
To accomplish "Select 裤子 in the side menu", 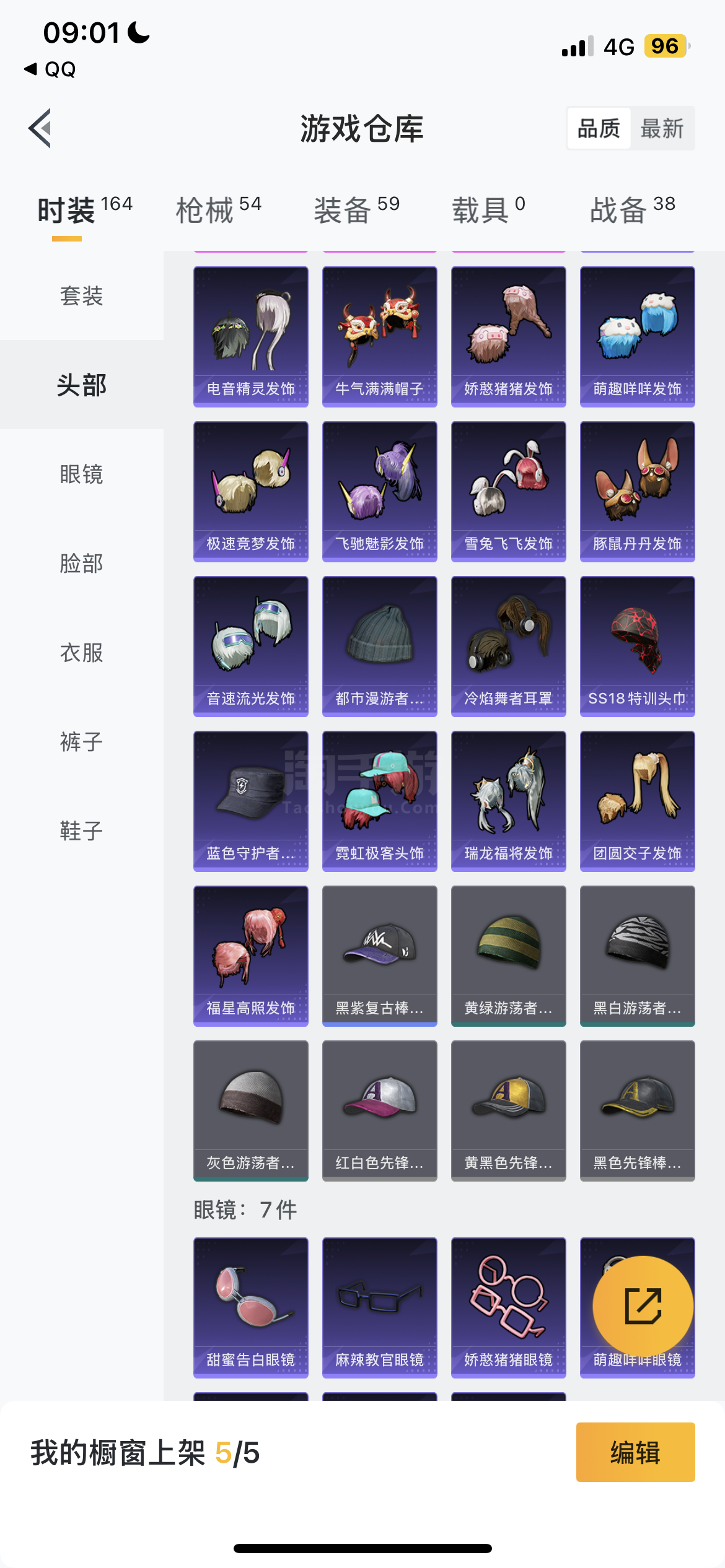I will click(x=82, y=741).
